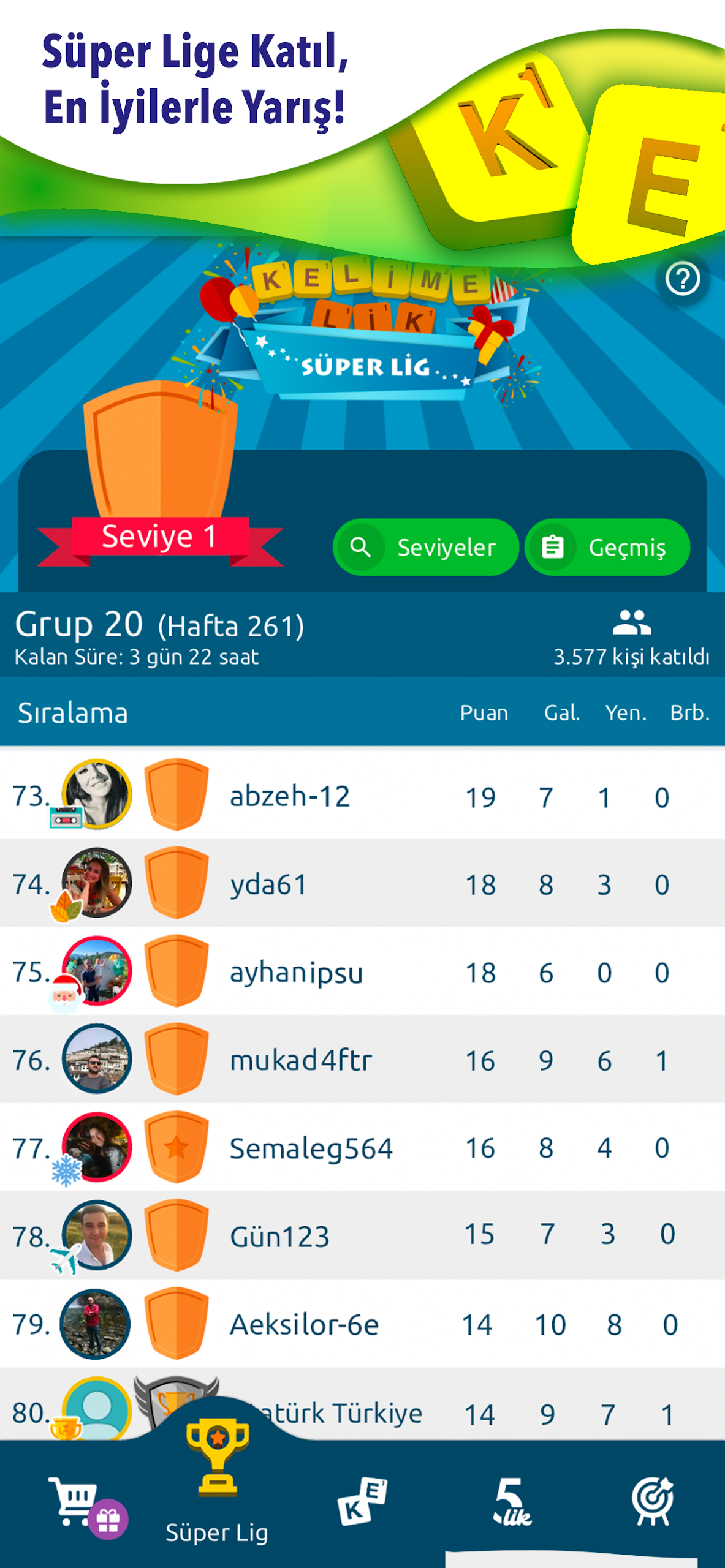Viewport: 725px width, 1568px height.
Task: Open the 5lik tab
Action: coord(511,1502)
